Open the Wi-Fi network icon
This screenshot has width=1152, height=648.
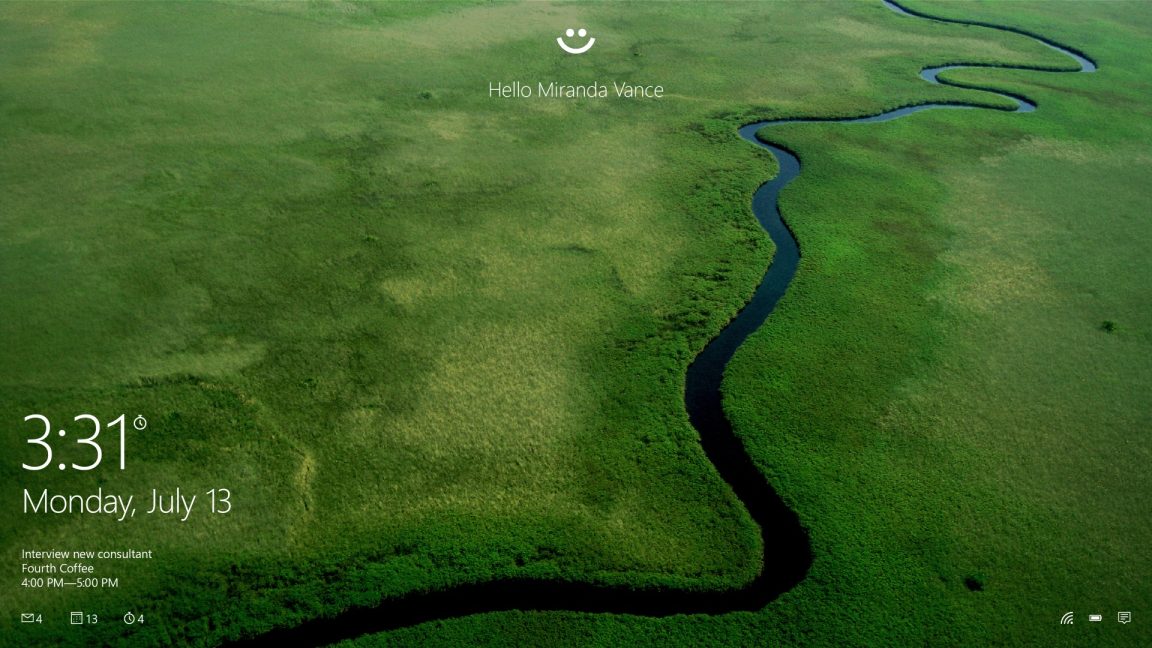1067,618
